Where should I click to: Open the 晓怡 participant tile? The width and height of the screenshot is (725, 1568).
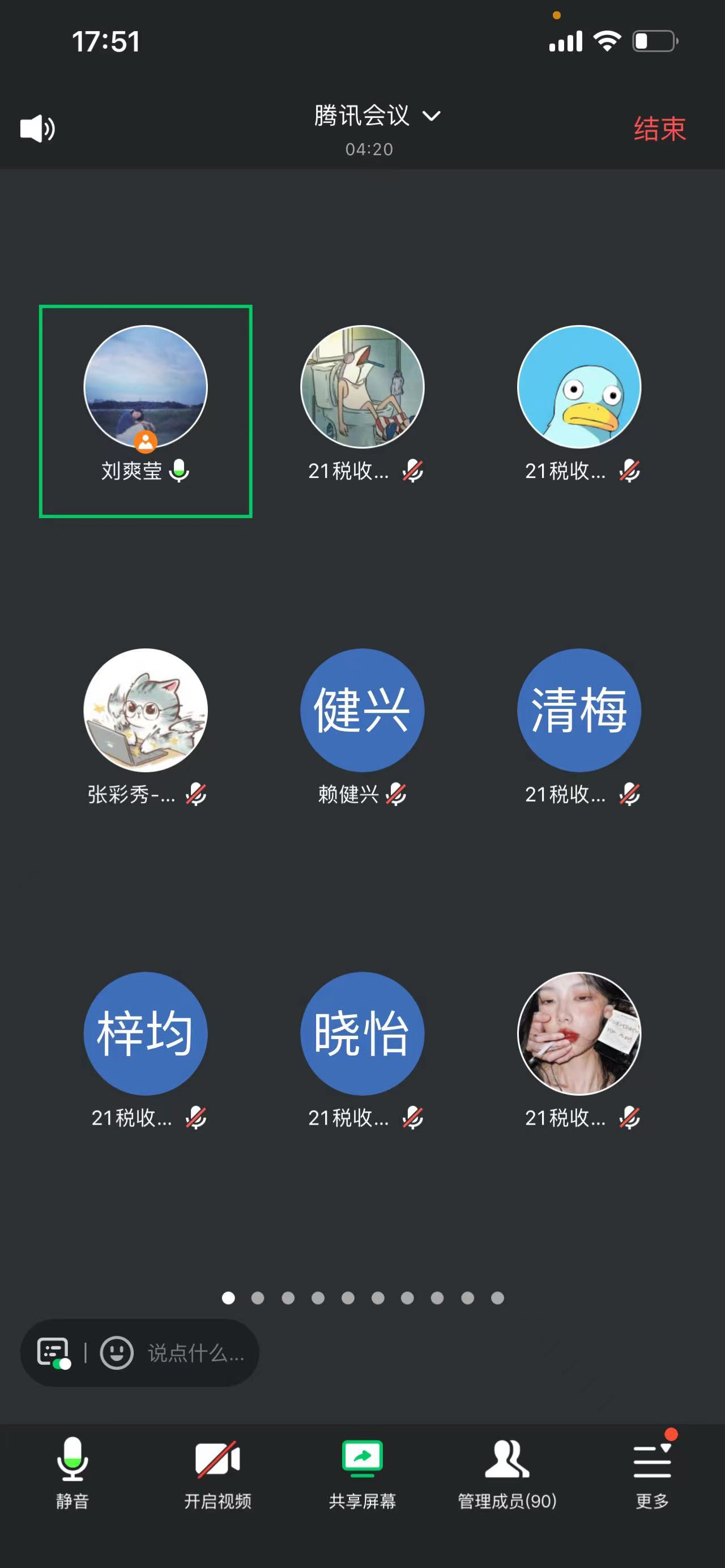click(x=362, y=1033)
